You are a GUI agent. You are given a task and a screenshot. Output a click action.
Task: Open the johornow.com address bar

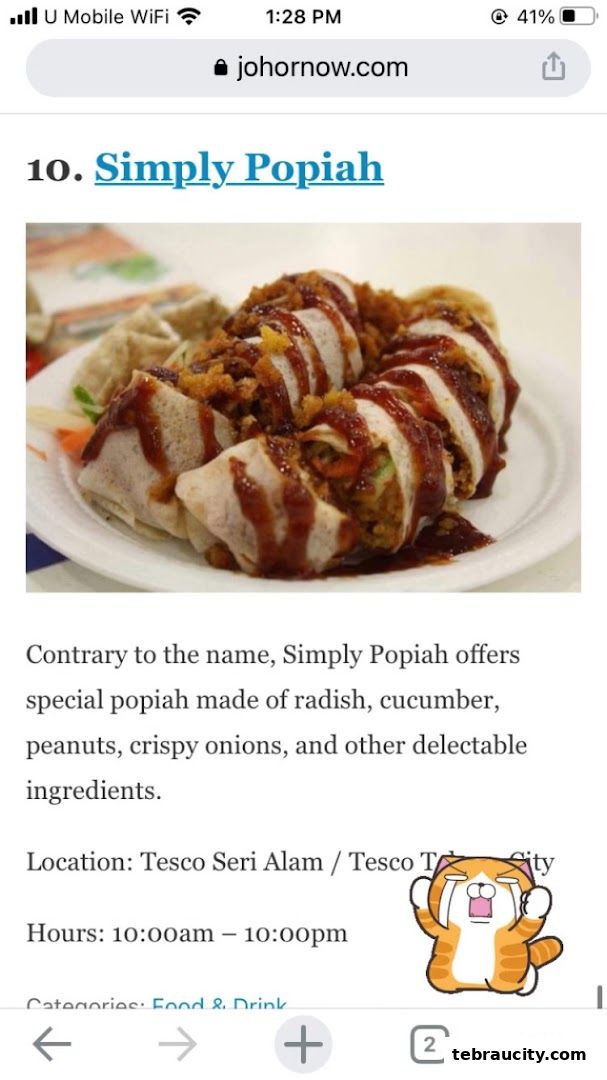310,68
